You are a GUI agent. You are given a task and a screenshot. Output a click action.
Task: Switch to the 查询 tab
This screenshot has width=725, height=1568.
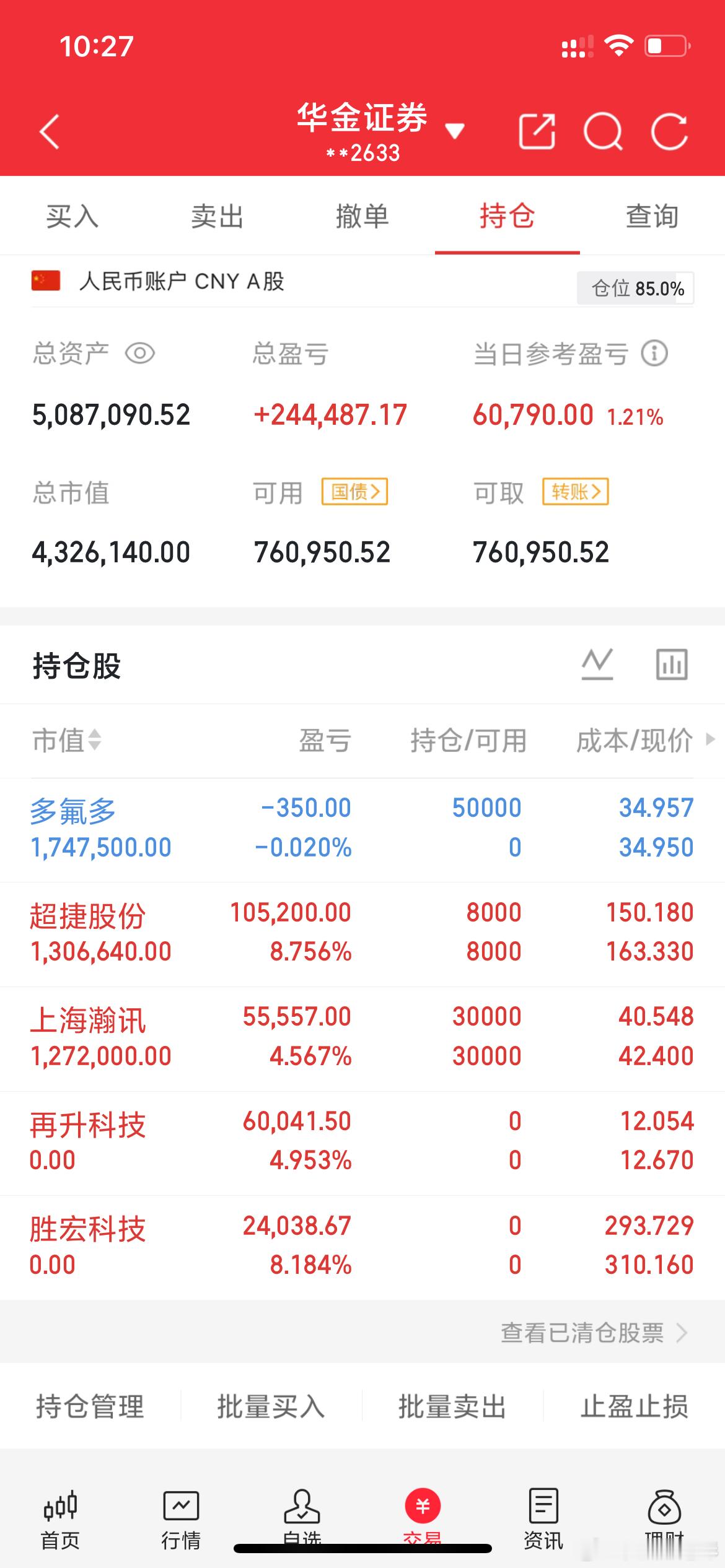click(x=651, y=216)
